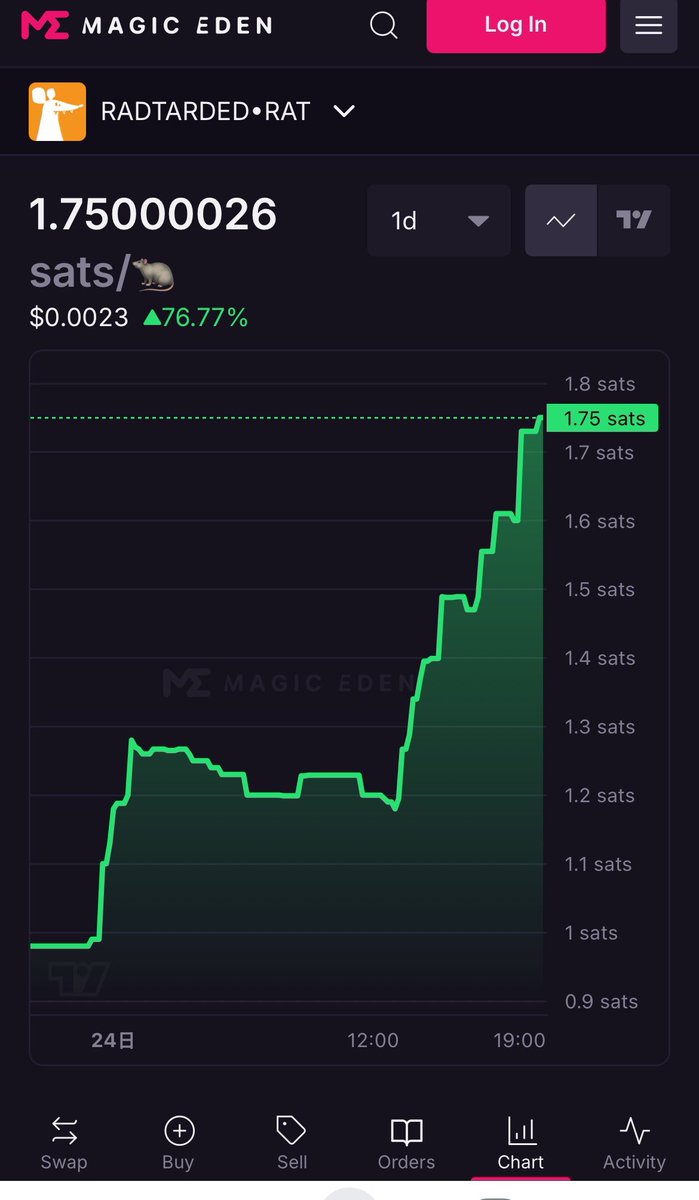
Task: Open the search magnifier icon
Action: pyautogui.click(x=384, y=25)
